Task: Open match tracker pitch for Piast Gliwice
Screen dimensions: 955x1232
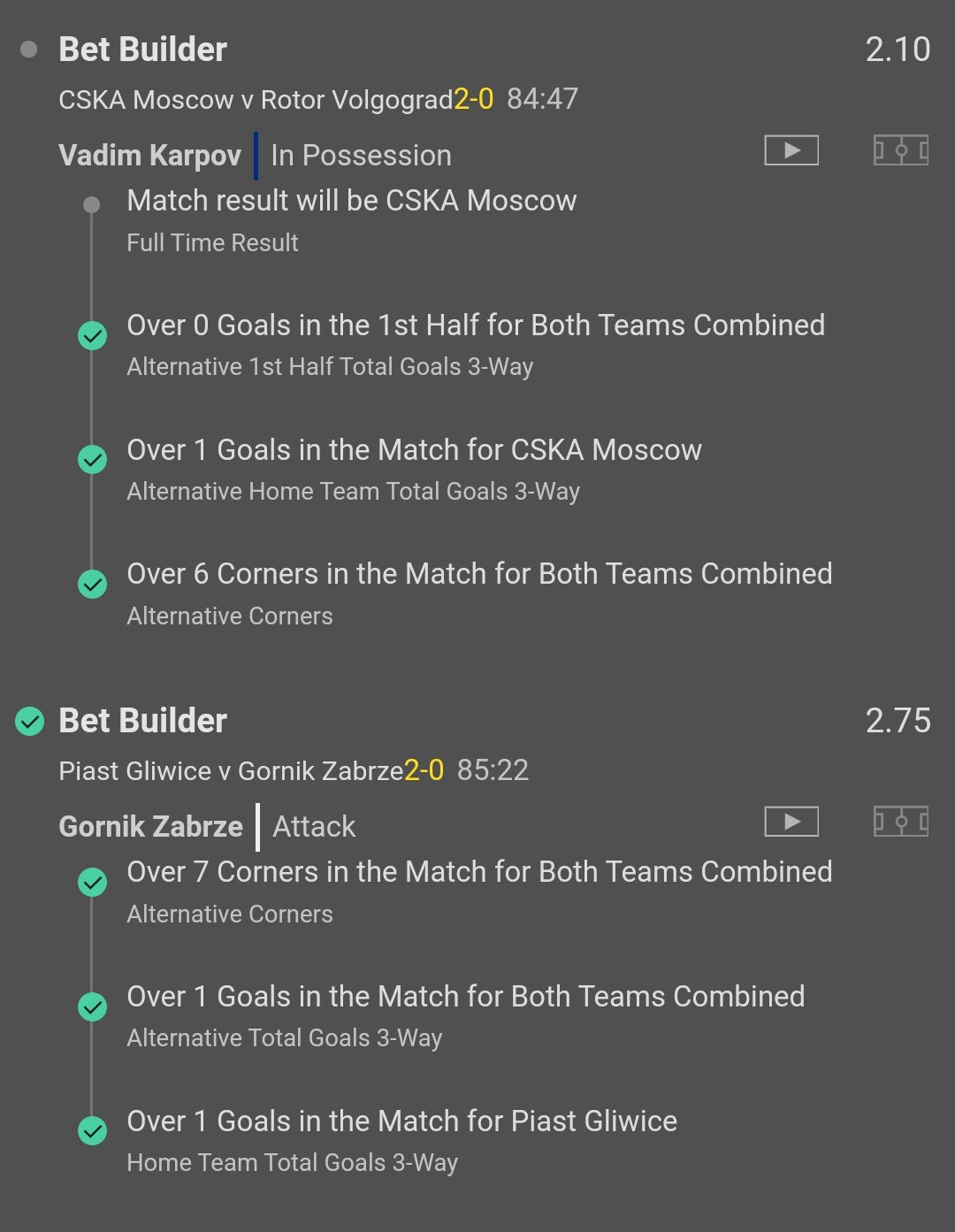Action: point(900,822)
